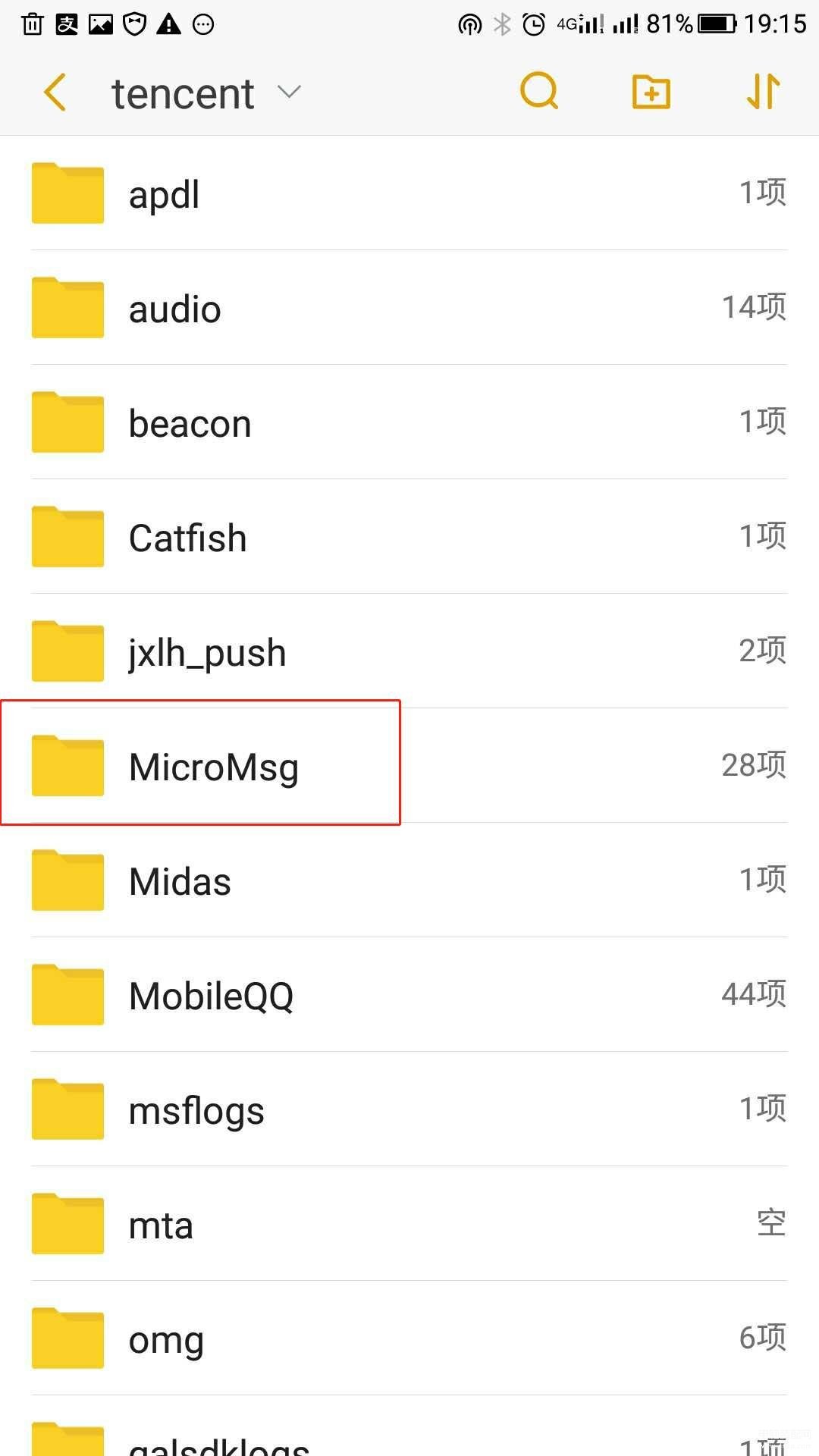Open the beacon folder
The width and height of the screenshot is (819, 1456).
point(409,422)
